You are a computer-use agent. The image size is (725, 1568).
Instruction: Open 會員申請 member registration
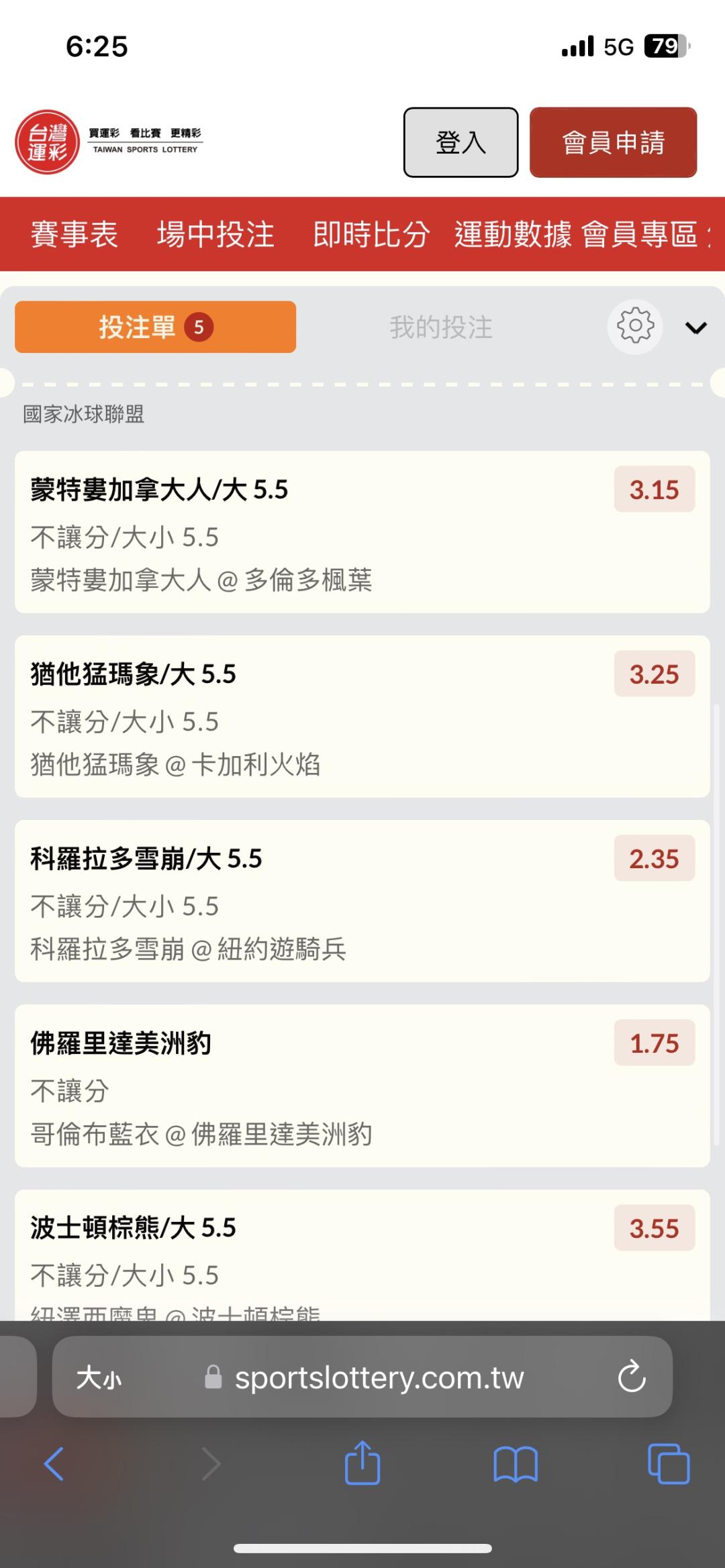click(613, 142)
